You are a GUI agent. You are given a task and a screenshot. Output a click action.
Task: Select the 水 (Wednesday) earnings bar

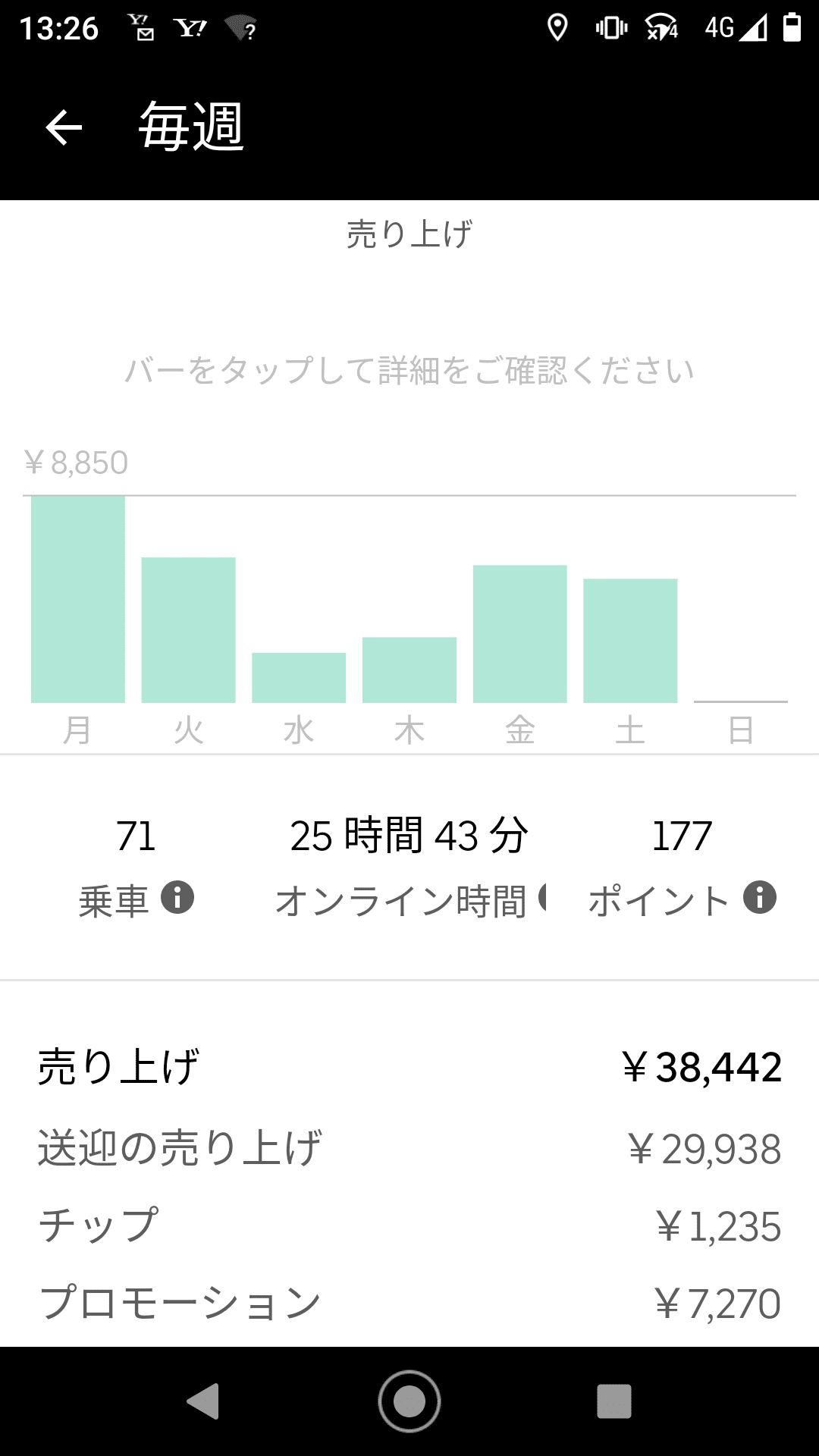pos(299,677)
